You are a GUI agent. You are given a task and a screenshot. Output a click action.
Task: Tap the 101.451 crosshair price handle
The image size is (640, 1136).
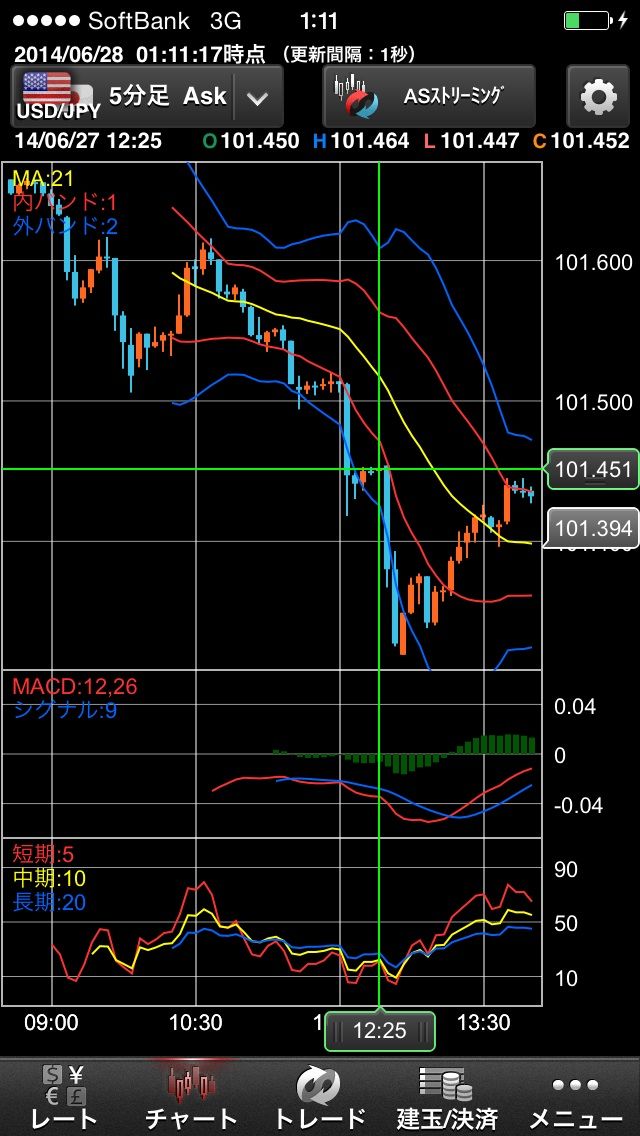point(593,470)
